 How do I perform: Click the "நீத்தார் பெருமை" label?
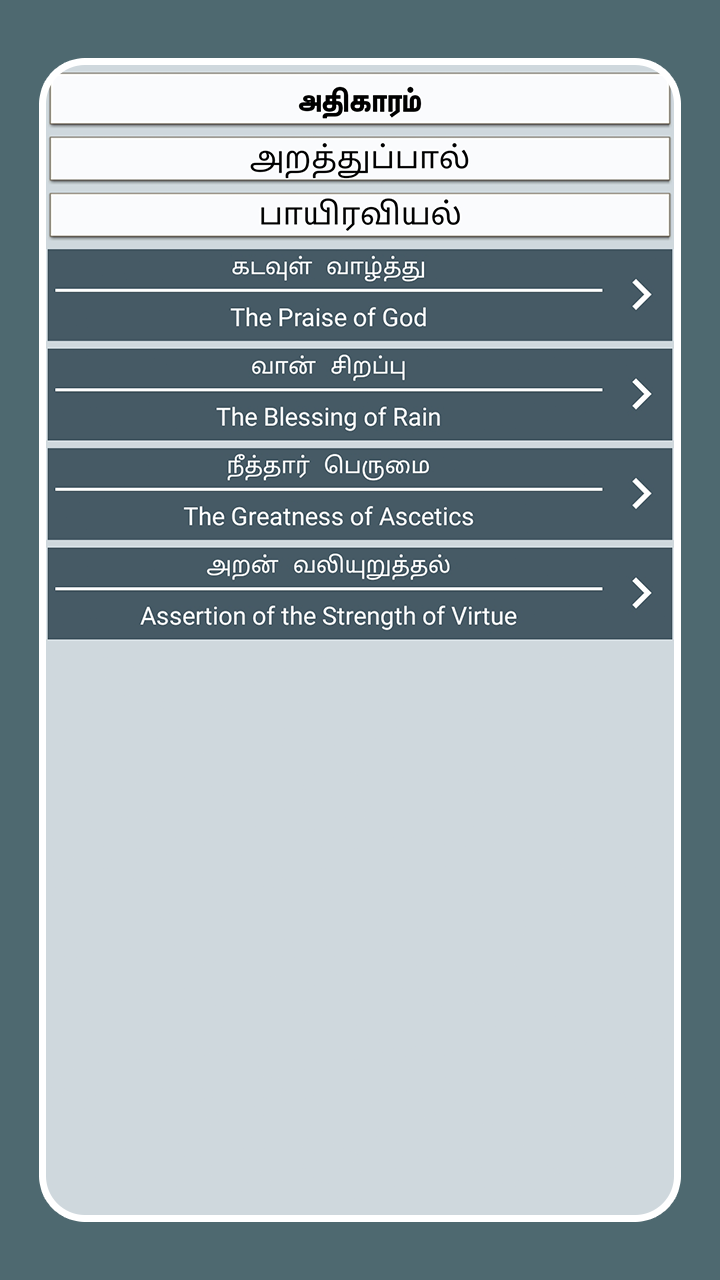330,466
